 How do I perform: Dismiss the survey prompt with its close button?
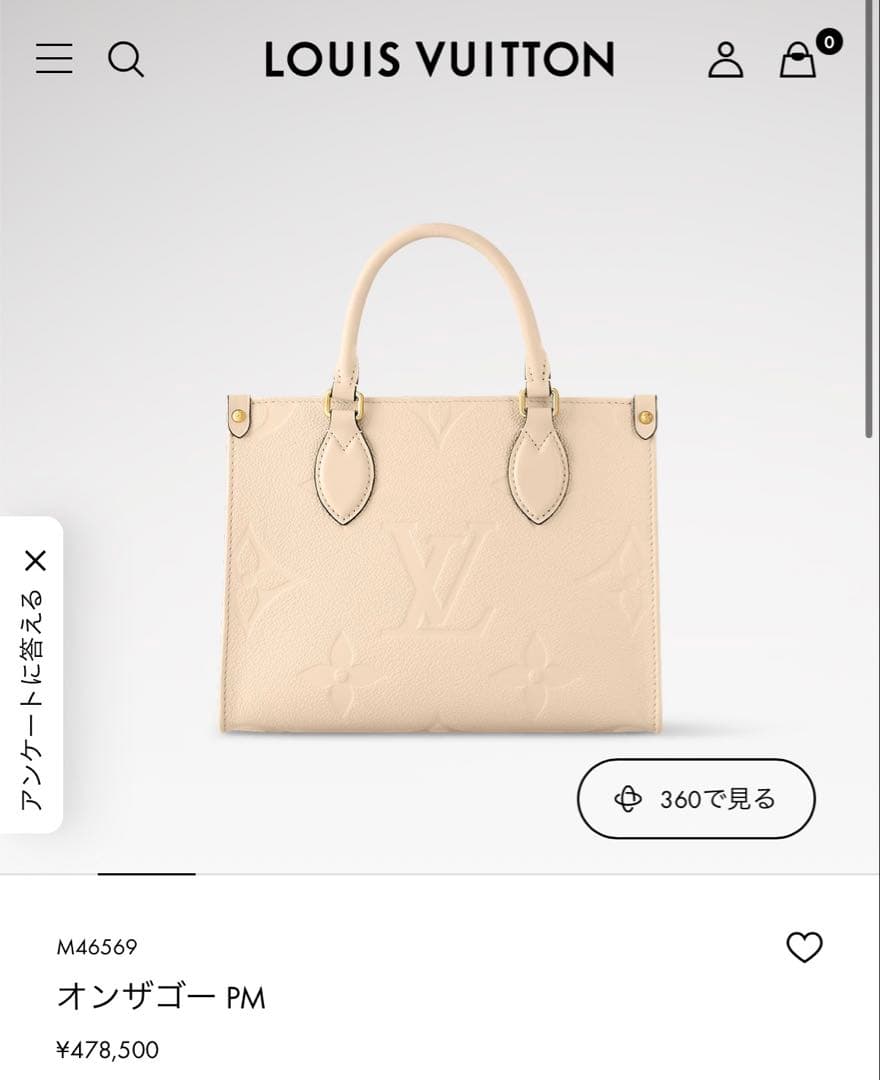pyautogui.click(x=37, y=560)
